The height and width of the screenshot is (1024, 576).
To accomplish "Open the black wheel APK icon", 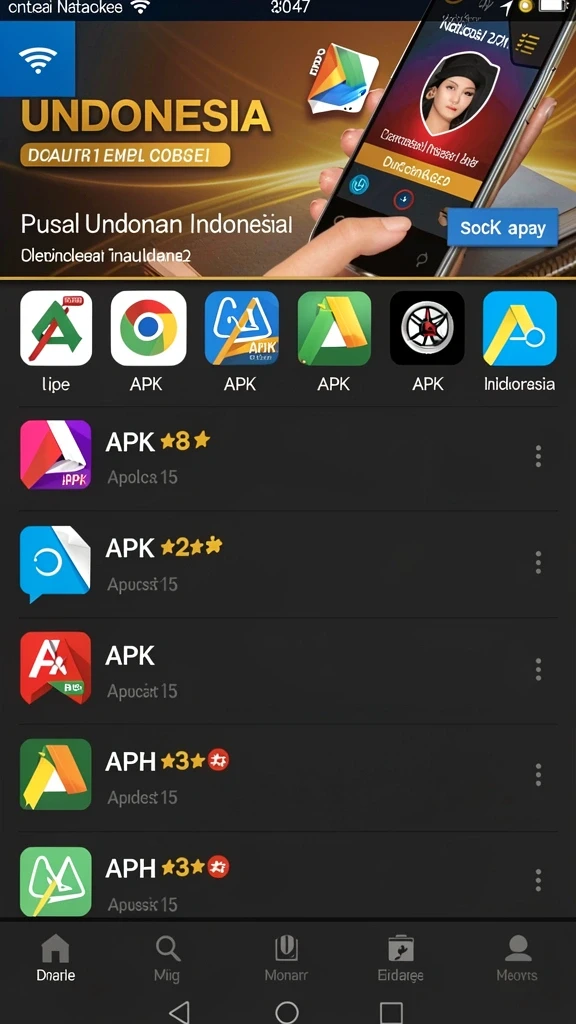I will pyautogui.click(x=427, y=328).
